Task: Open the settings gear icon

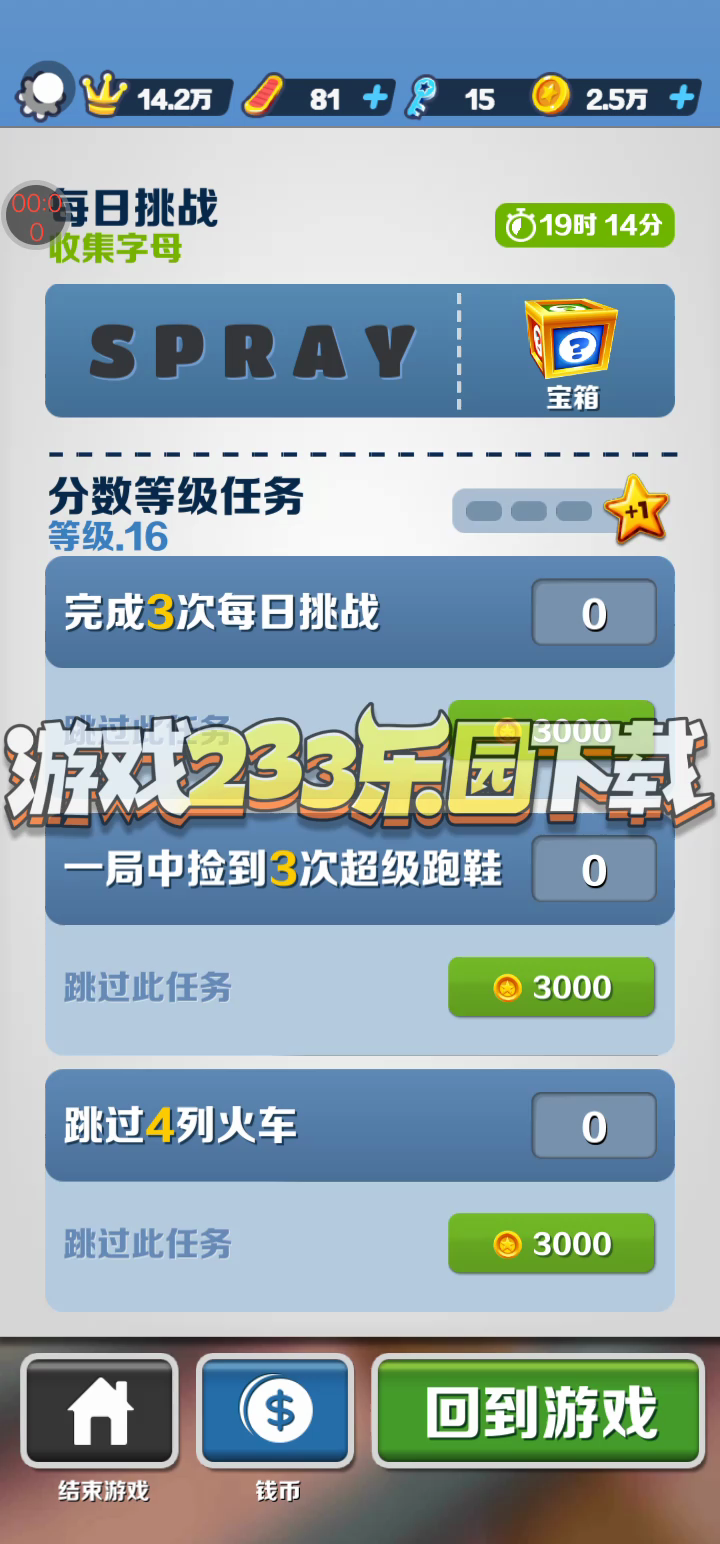Action: tap(43, 94)
